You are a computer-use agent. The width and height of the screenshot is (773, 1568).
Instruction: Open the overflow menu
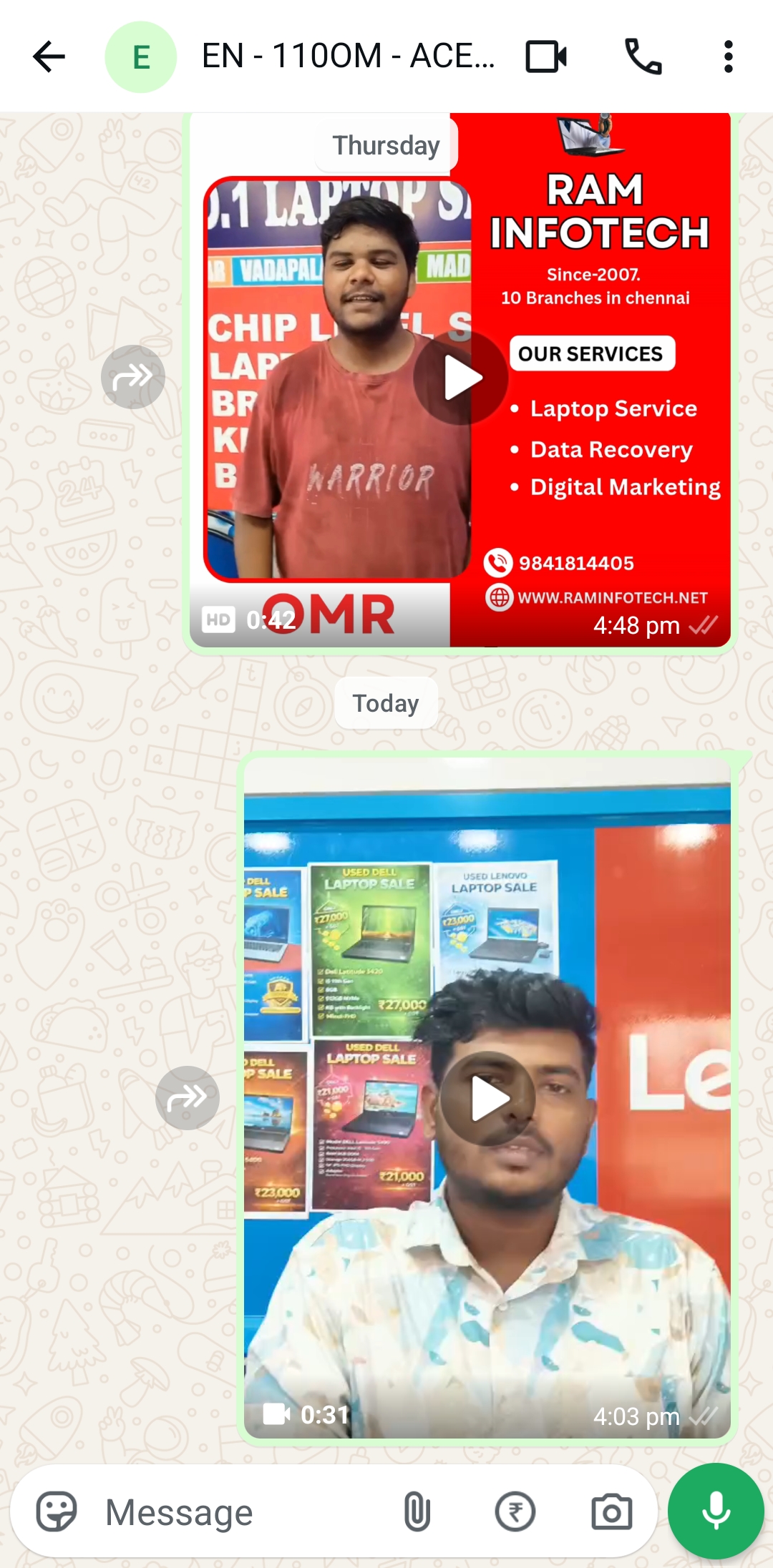(x=728, y=57)
